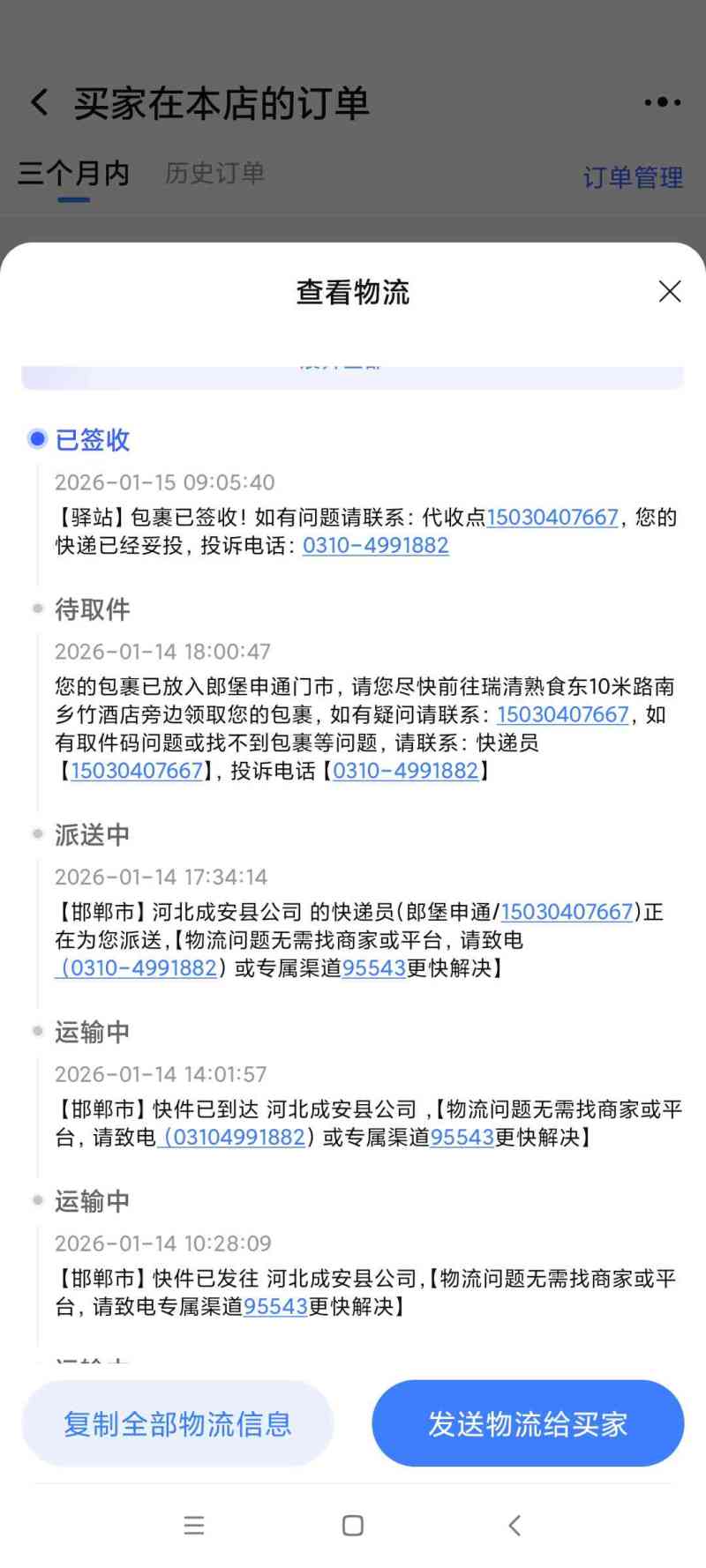Tap 95543 in the 10:28:09 运输中 entry
706x1568 pixels.
[x=275, y=1307]
